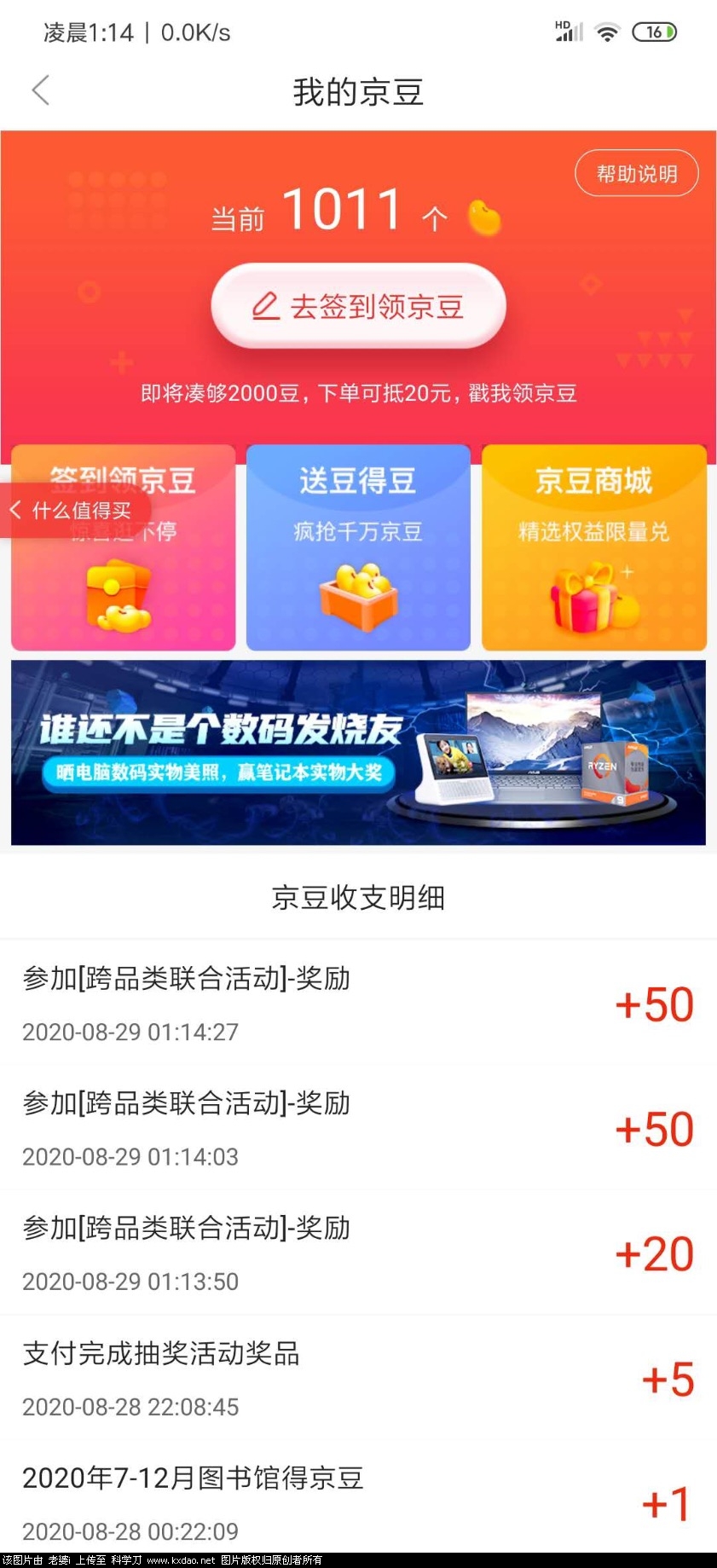Screen dimensions: 717x1568
Task: Go back from 我的京豆 page
Action: click(40, 90)
